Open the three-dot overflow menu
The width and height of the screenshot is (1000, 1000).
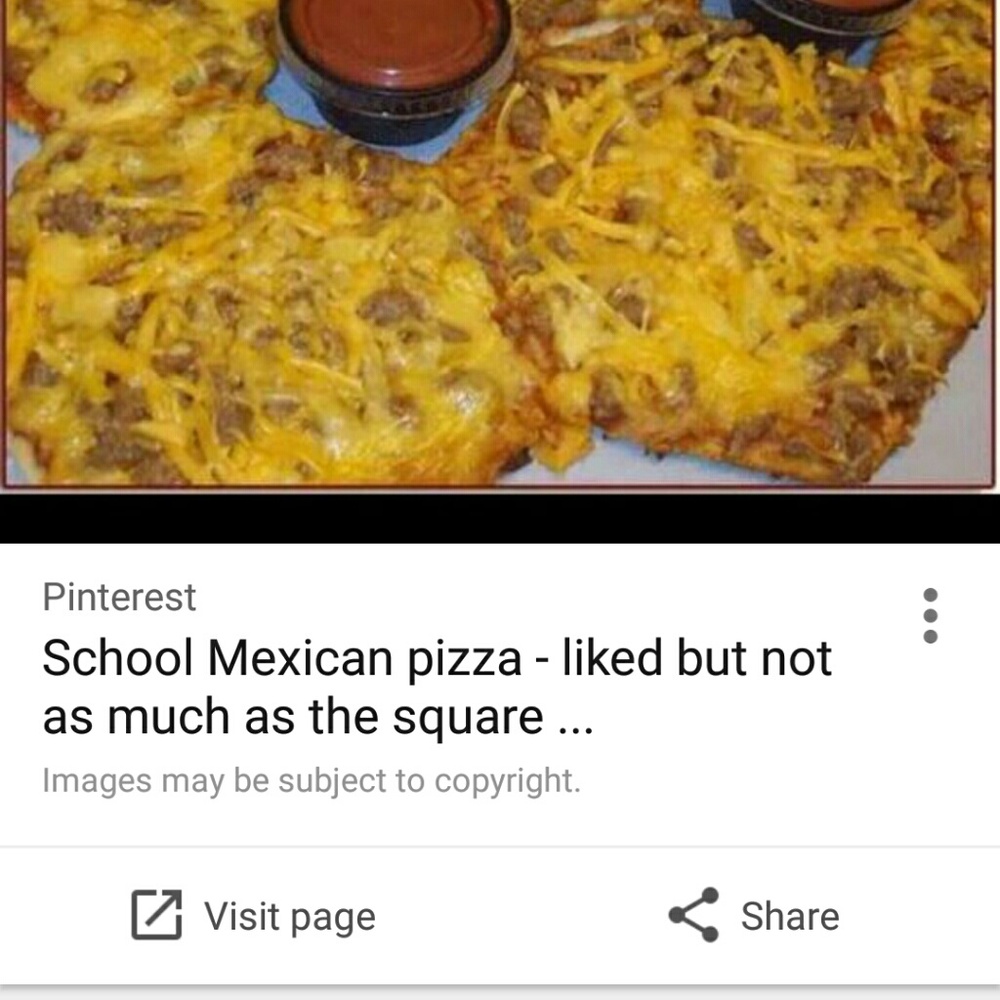(930, 615)
